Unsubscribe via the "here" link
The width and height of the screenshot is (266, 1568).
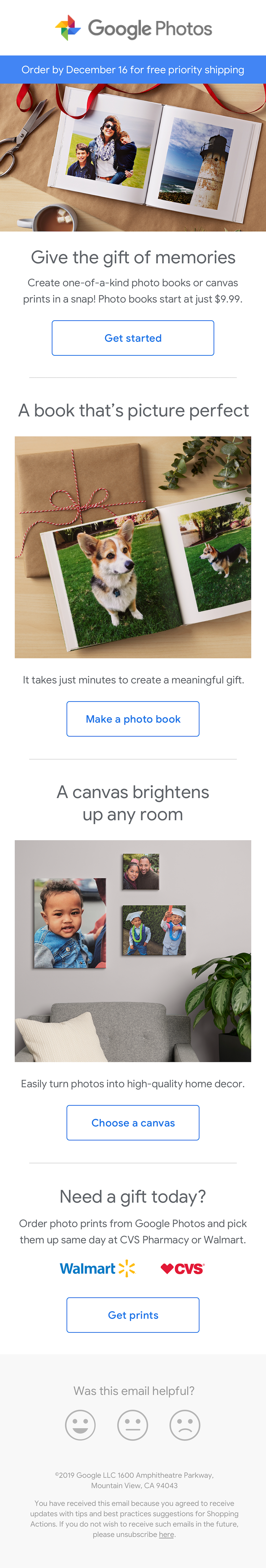click(166, 1534)
